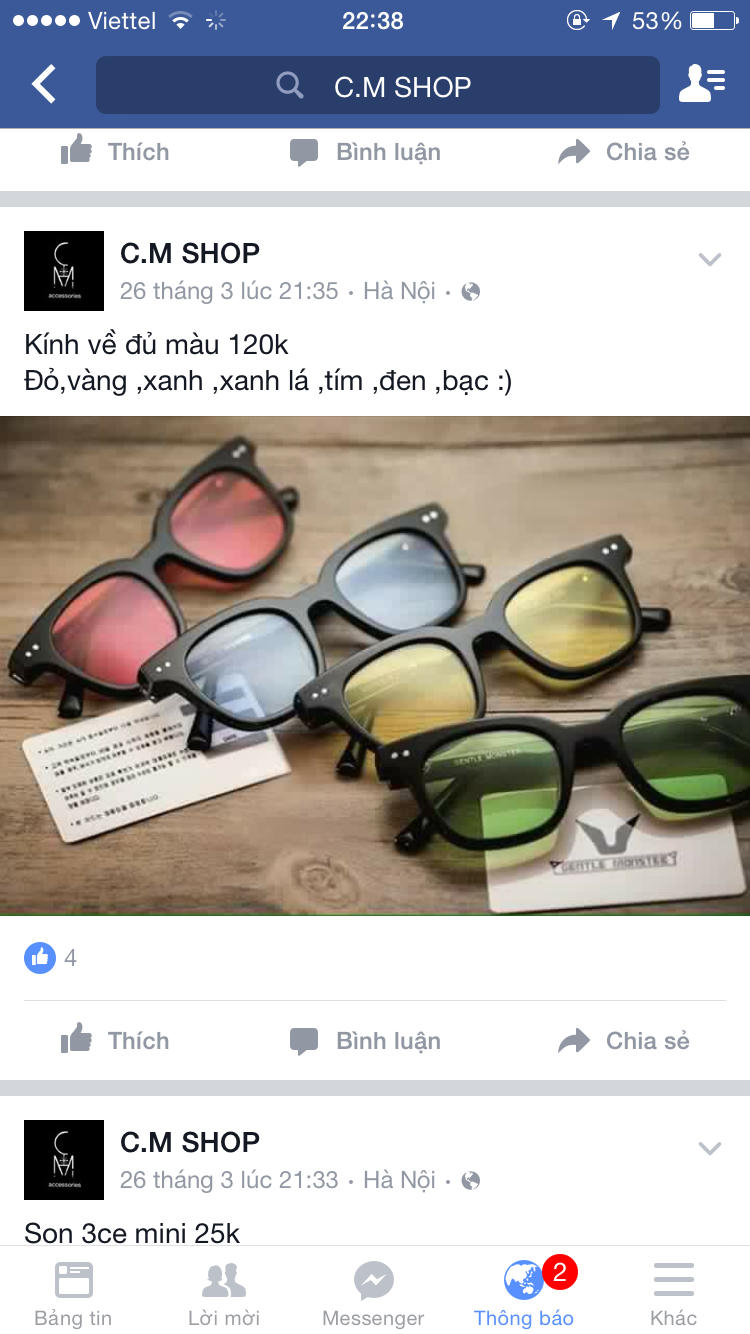
Task: Open the Lời mời tab
Action: click(224, 1292)
